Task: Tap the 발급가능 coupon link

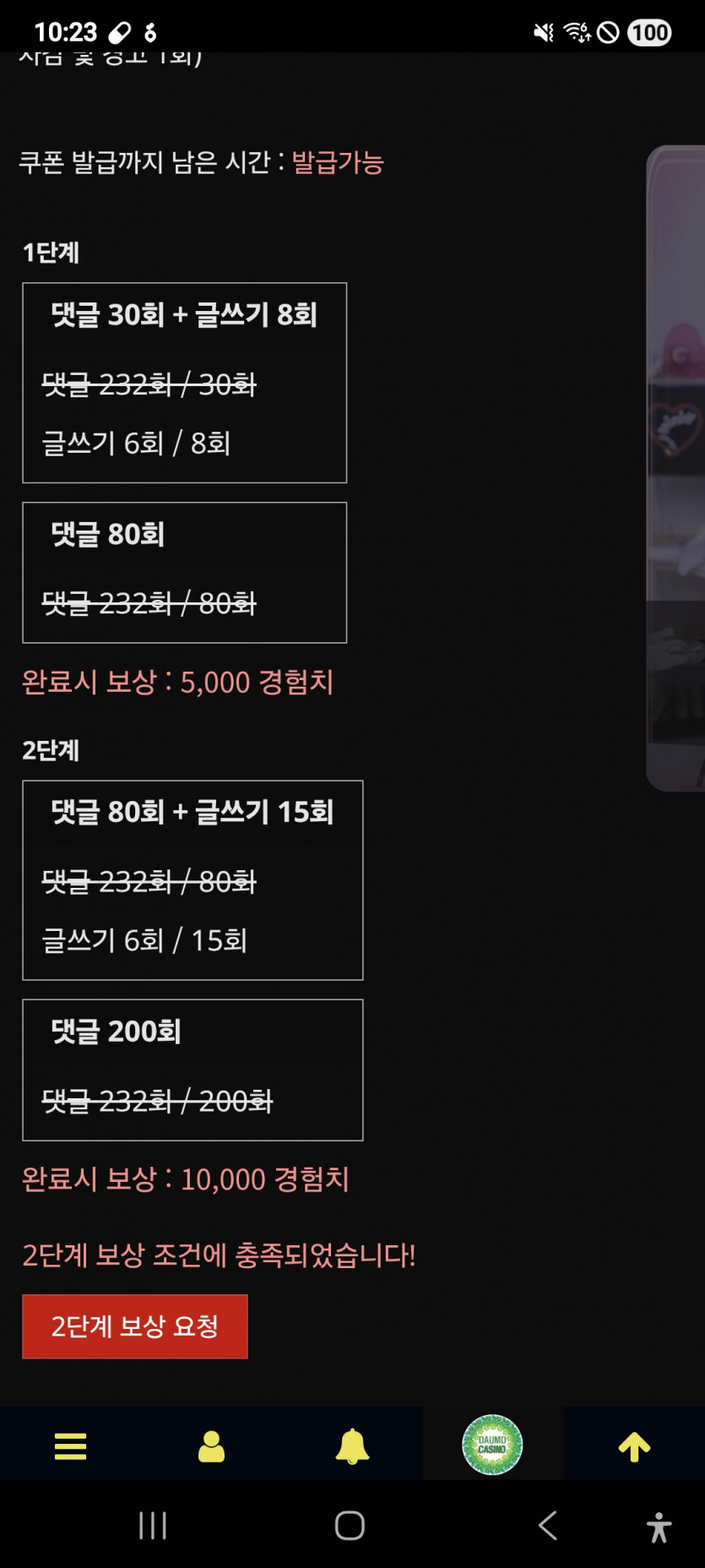Action: point(337,166)
